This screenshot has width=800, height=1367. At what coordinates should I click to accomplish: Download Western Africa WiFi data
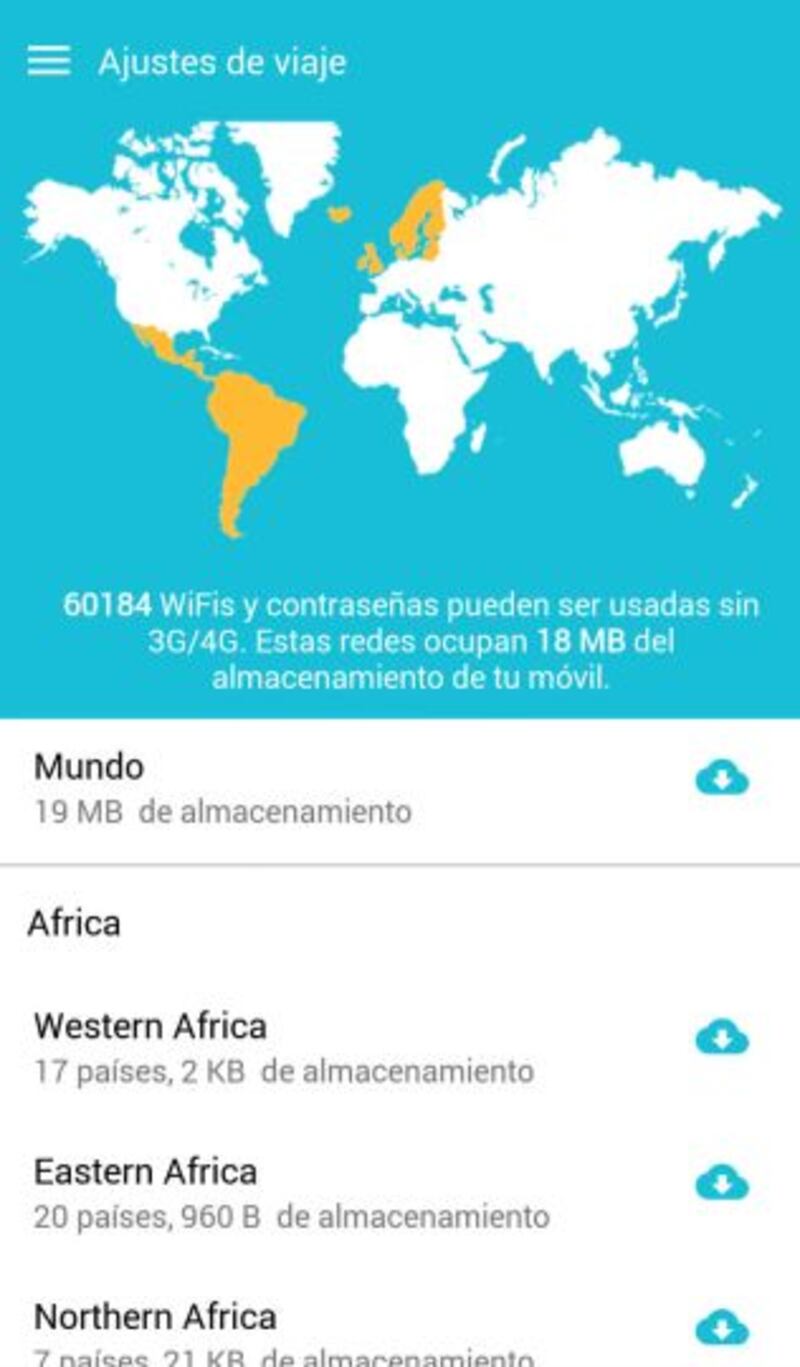(721, 1038)
